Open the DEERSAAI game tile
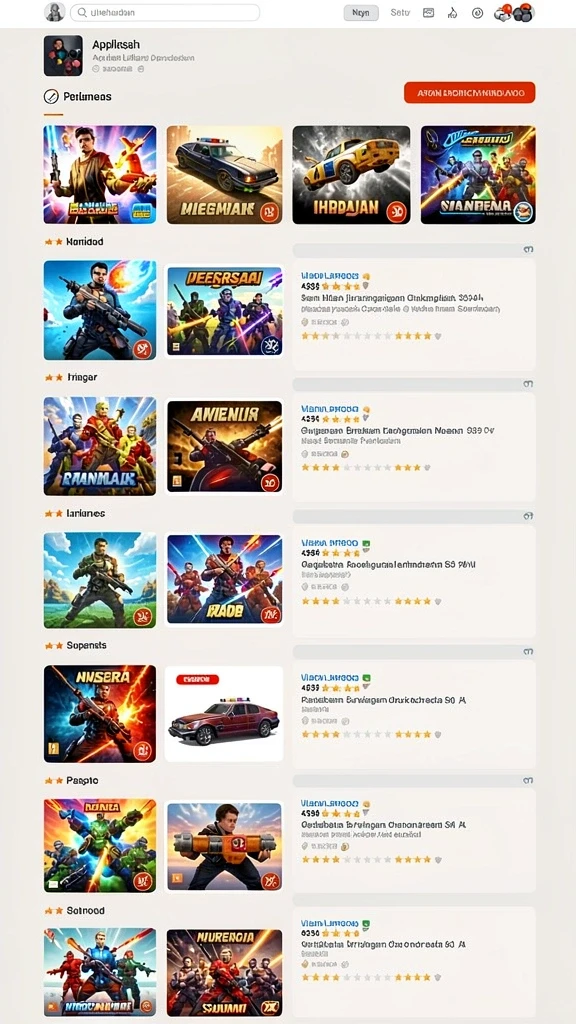 point(225,311)
